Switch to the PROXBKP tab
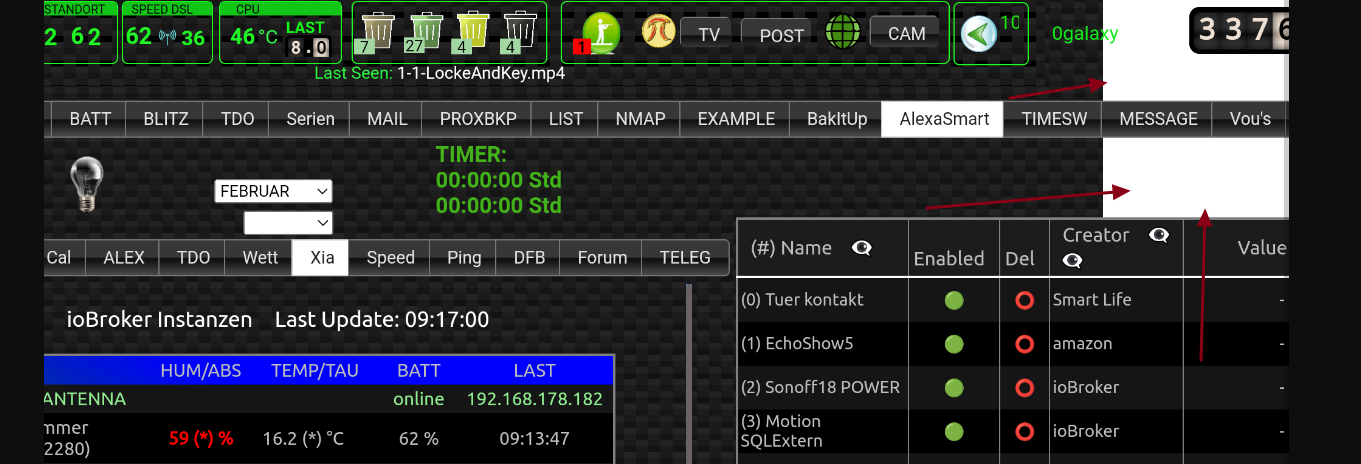The height and width of the screenshot is (464, 1361). tap(478, 119)
